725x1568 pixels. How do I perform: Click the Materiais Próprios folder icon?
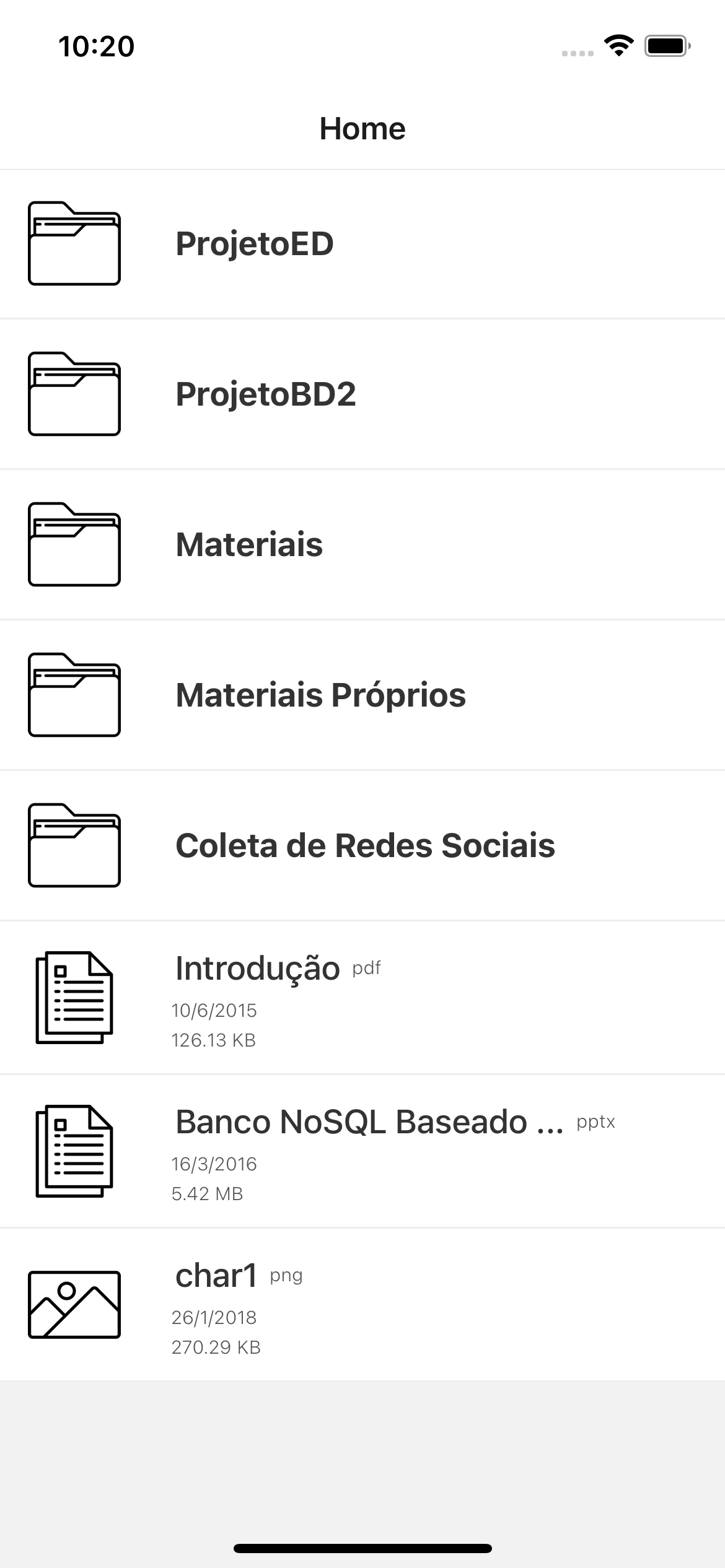[x=74, y=695]
